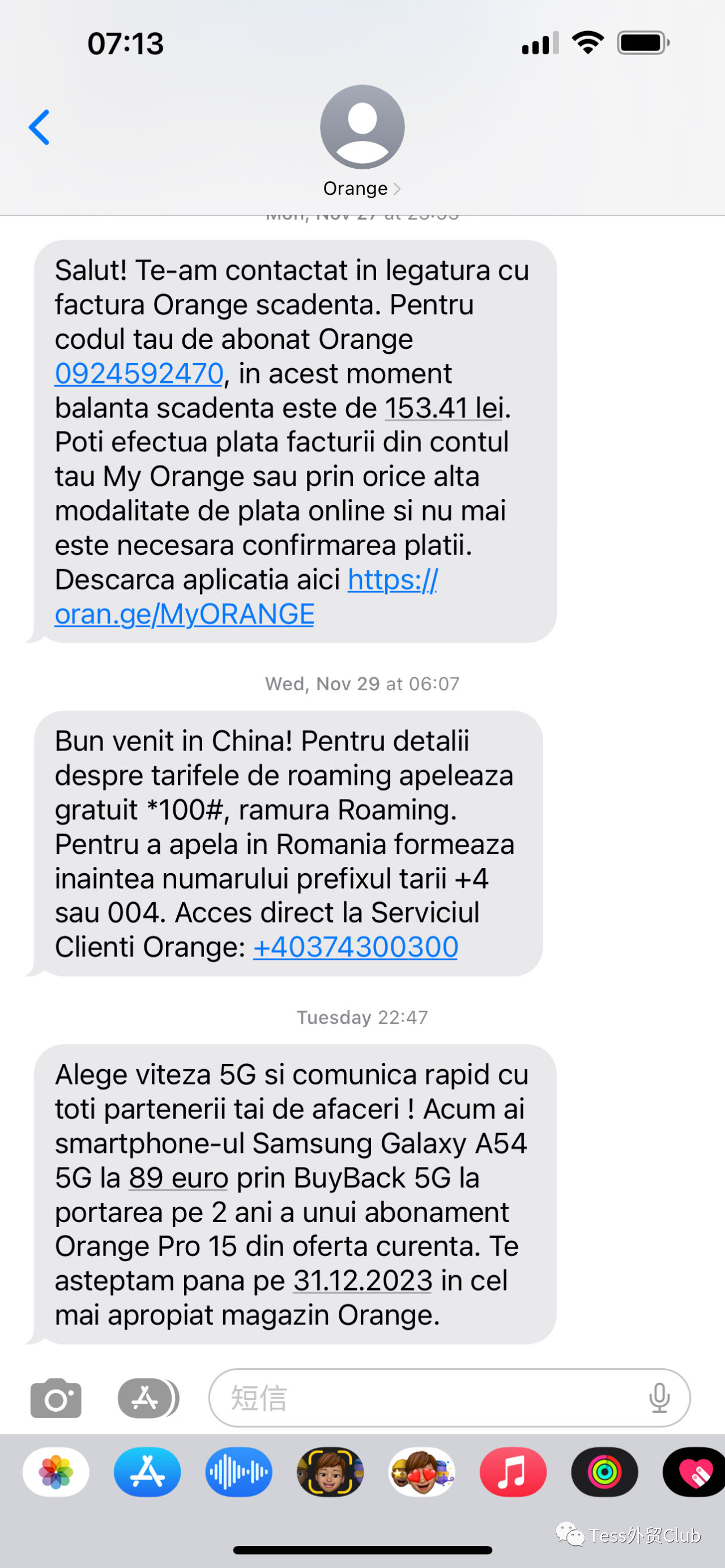Open the camera to attach a photo
The image size is (725, 1568).
tap(56, 1398)
